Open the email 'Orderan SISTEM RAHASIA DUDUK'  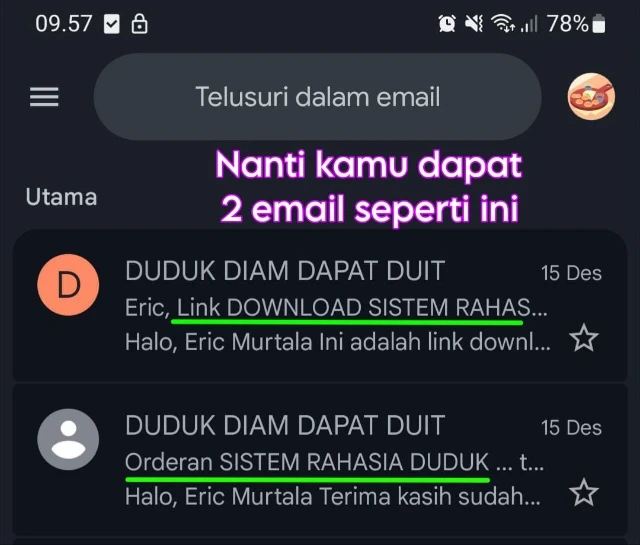pyautogui.click(x=335, y=462)
